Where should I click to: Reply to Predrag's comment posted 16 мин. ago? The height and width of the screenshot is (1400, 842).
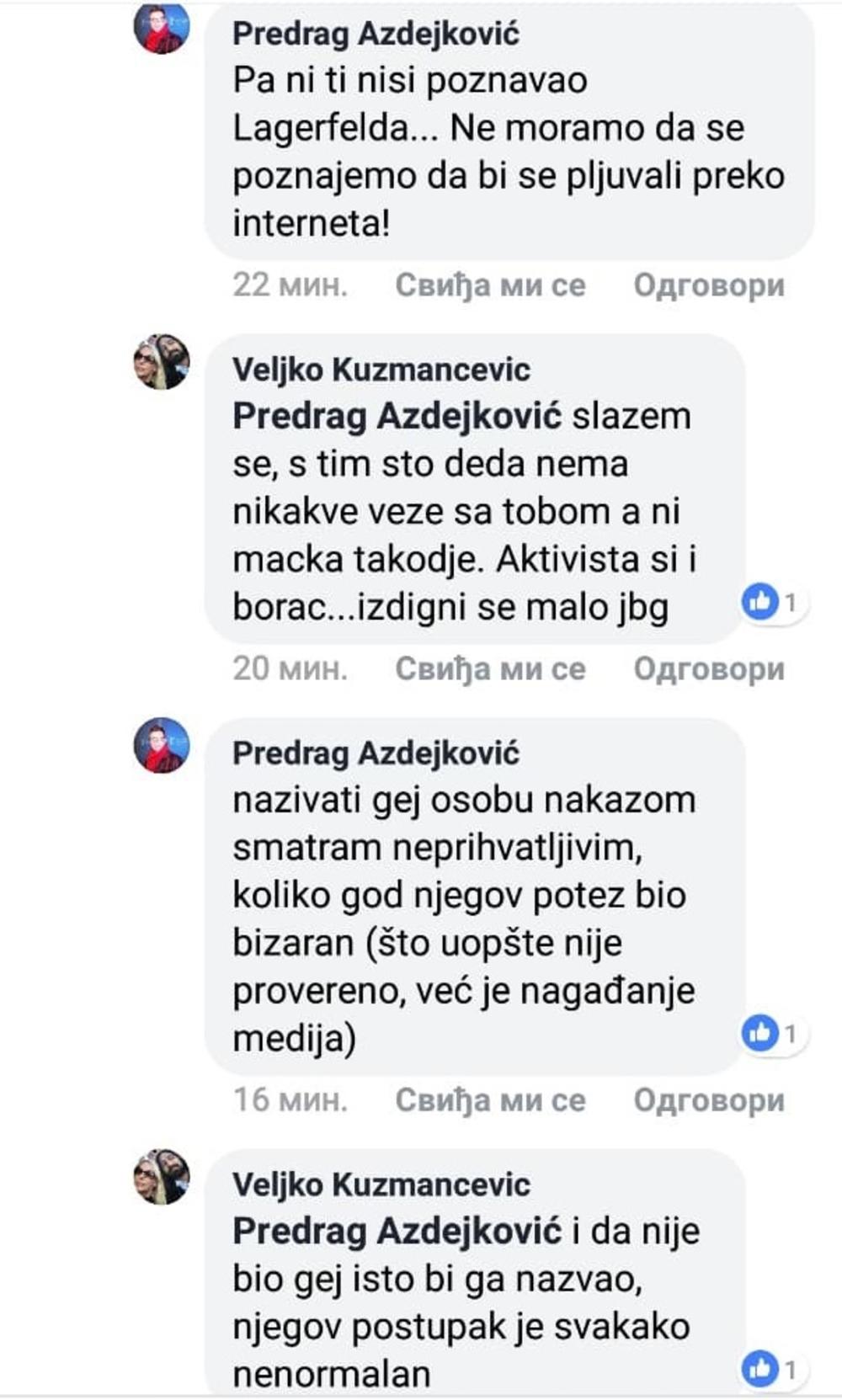708,1099
